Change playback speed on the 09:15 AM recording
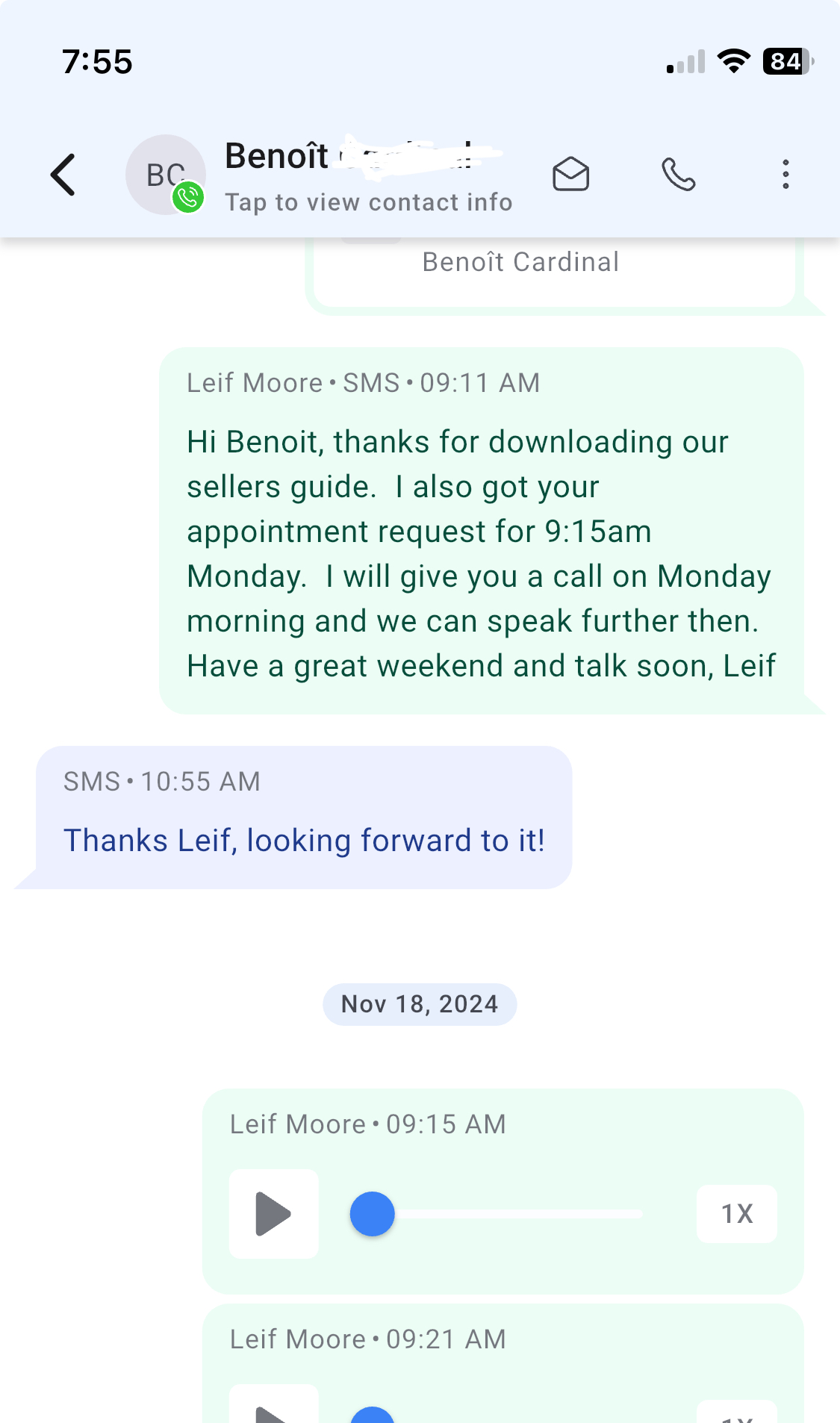This screenshot has height=1423, width=840. 737,1214
